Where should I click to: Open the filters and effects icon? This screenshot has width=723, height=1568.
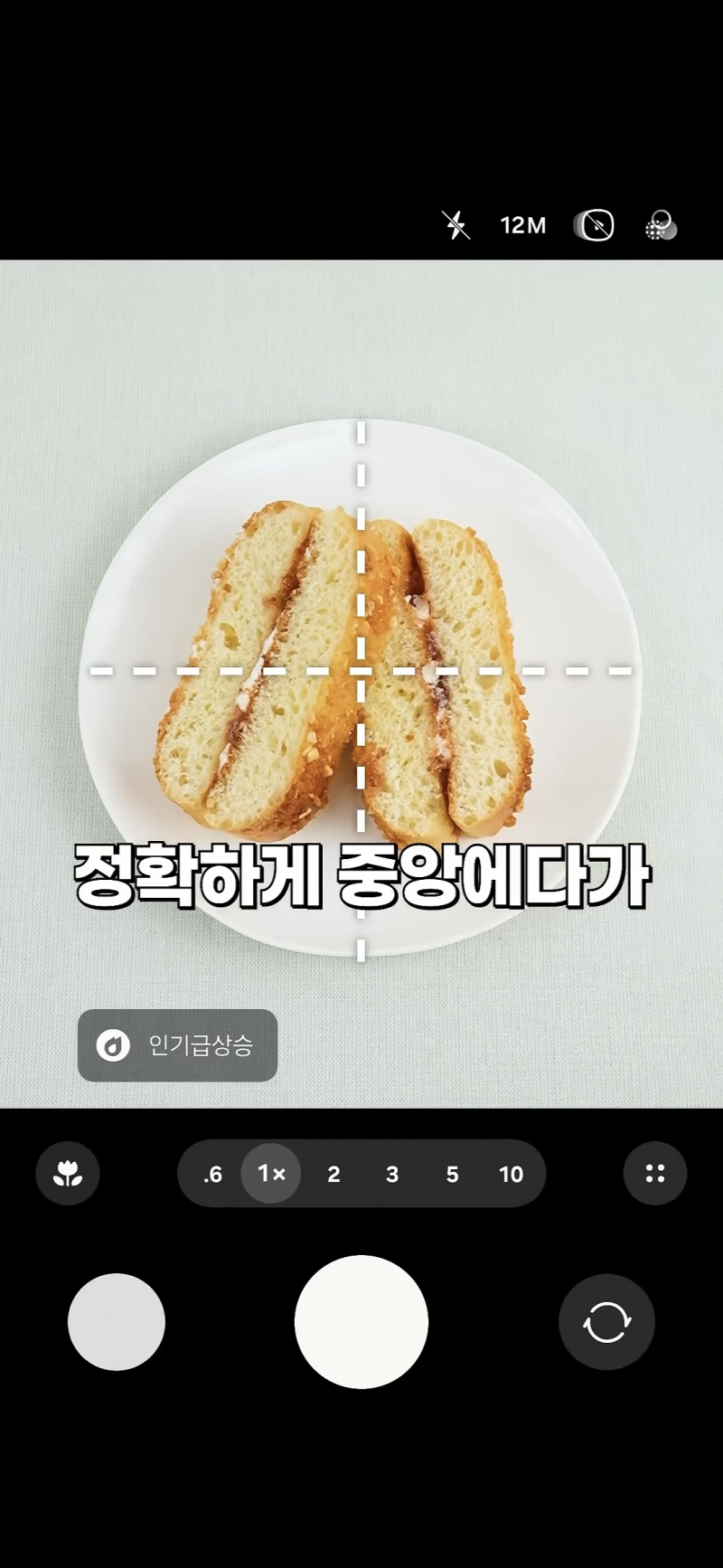pyautogui.click(x=662, y=225)
